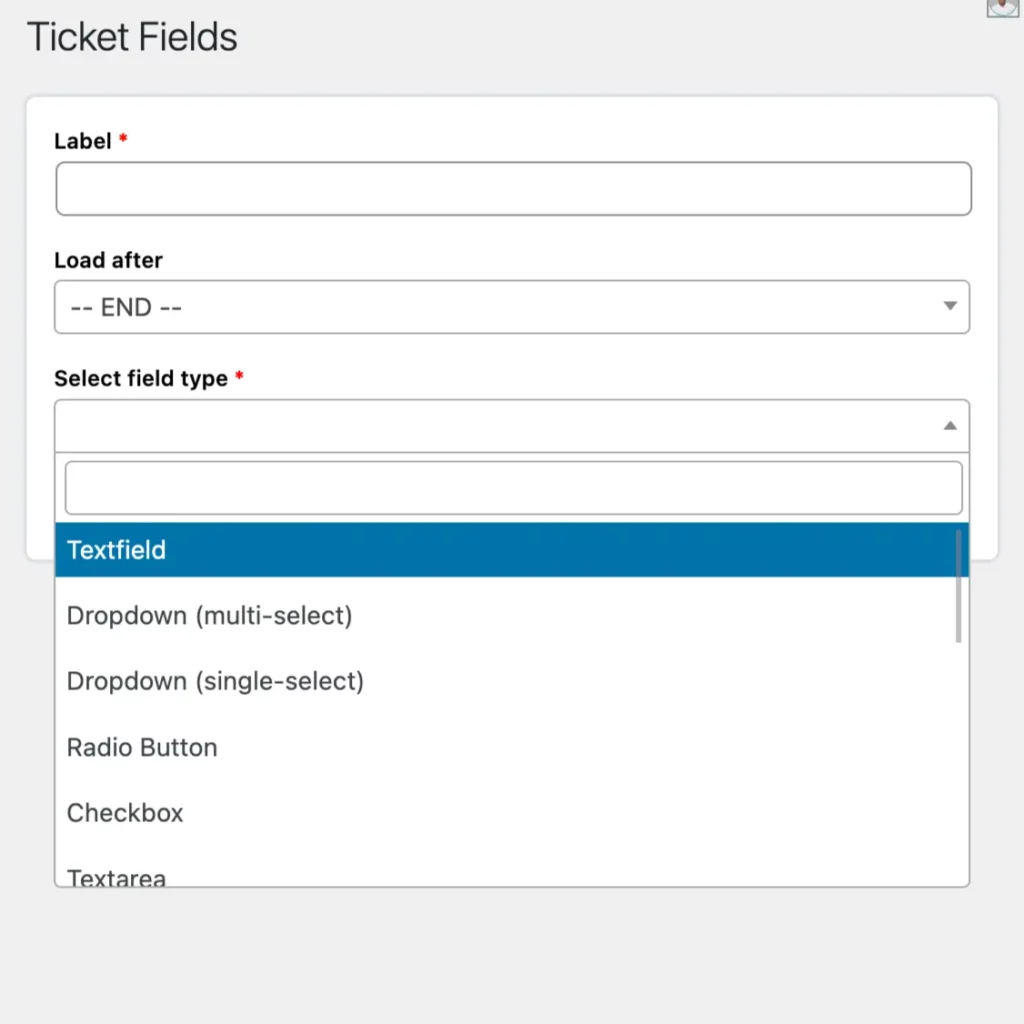This screenshot has width=1024, height=1024.
Task: Open the Load after dropdown
Action: (512, 307)
